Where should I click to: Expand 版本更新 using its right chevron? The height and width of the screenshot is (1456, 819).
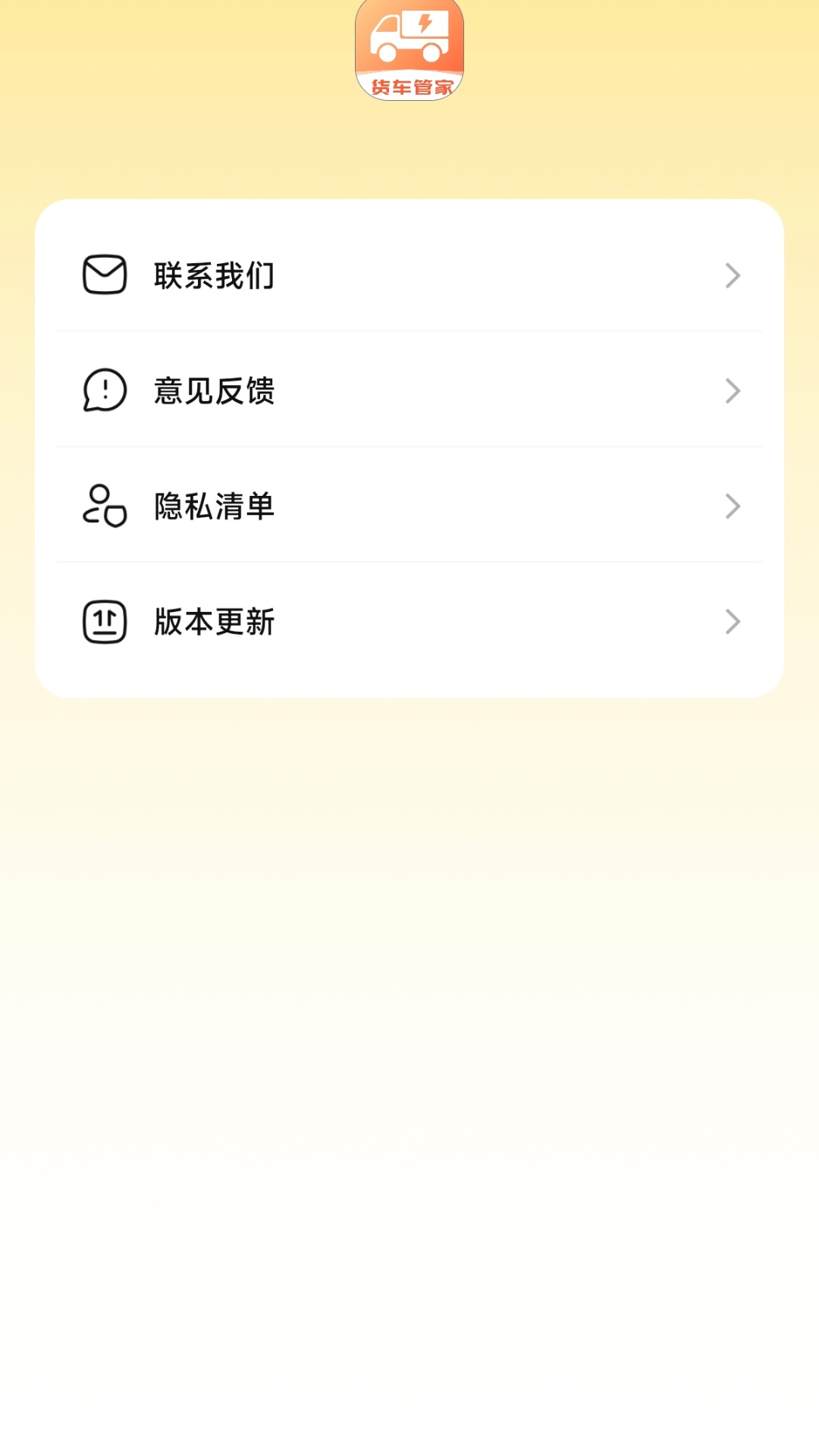[732, 622]
